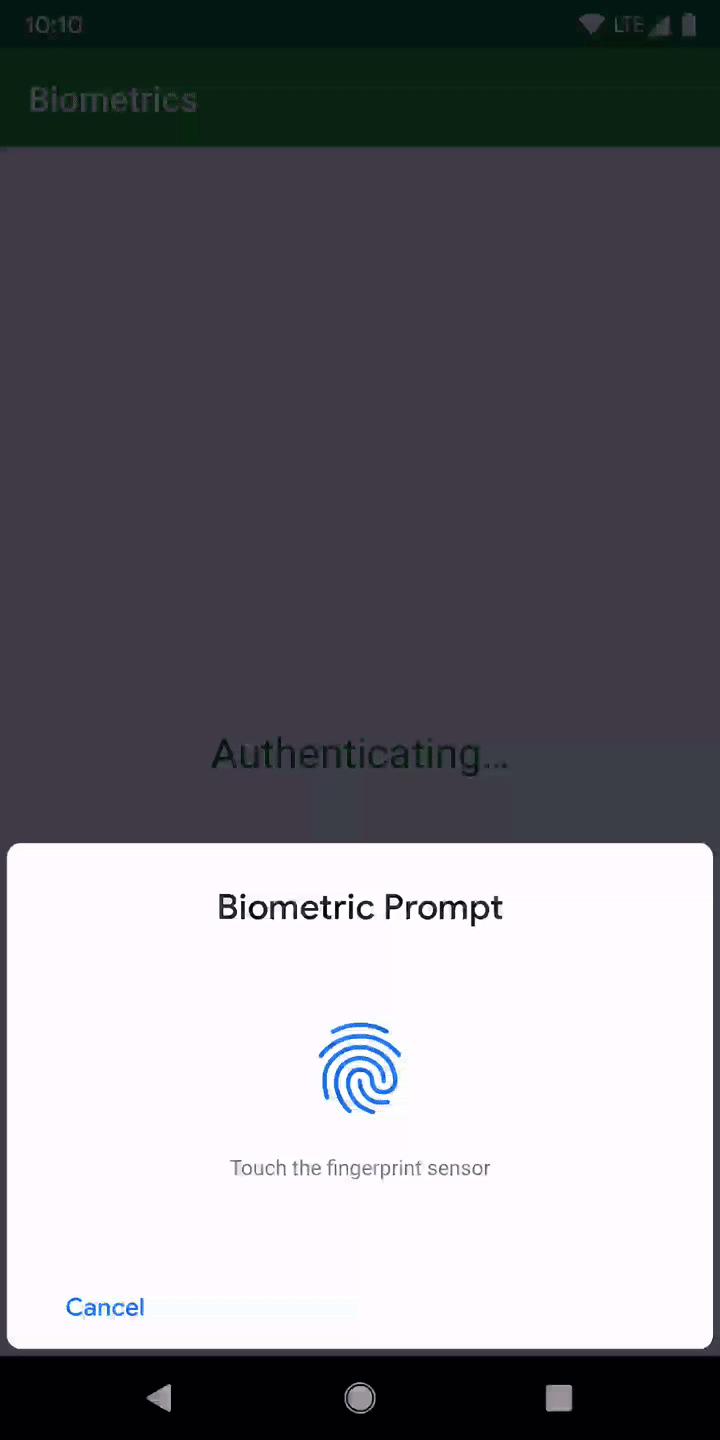Tap the clock showing 10:10
The width and height of the screenshot is (720, 1440).
[x=53, y=24]
